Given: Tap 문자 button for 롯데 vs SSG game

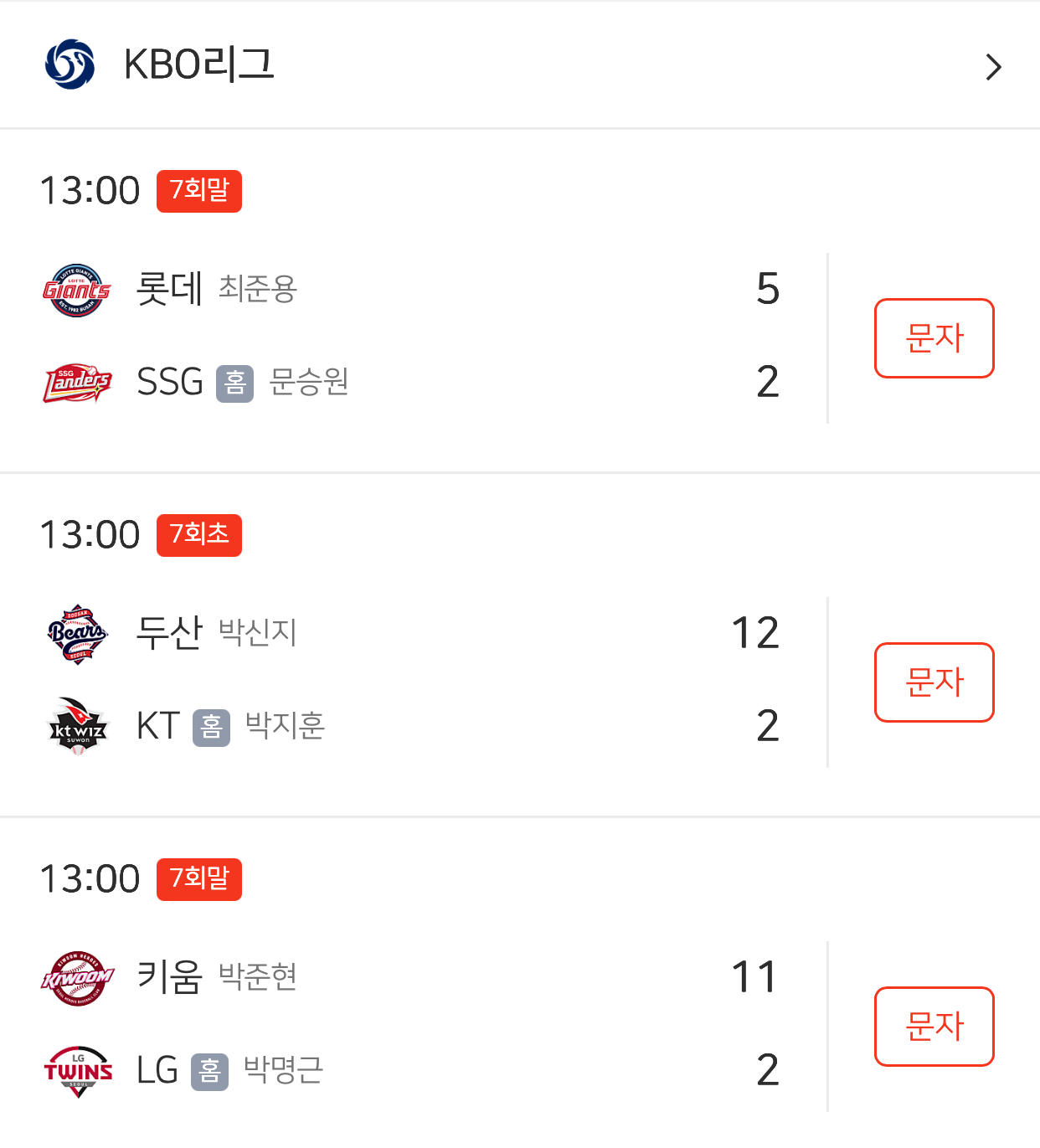Looking at the screenshot, I should [x=934, y=338].
